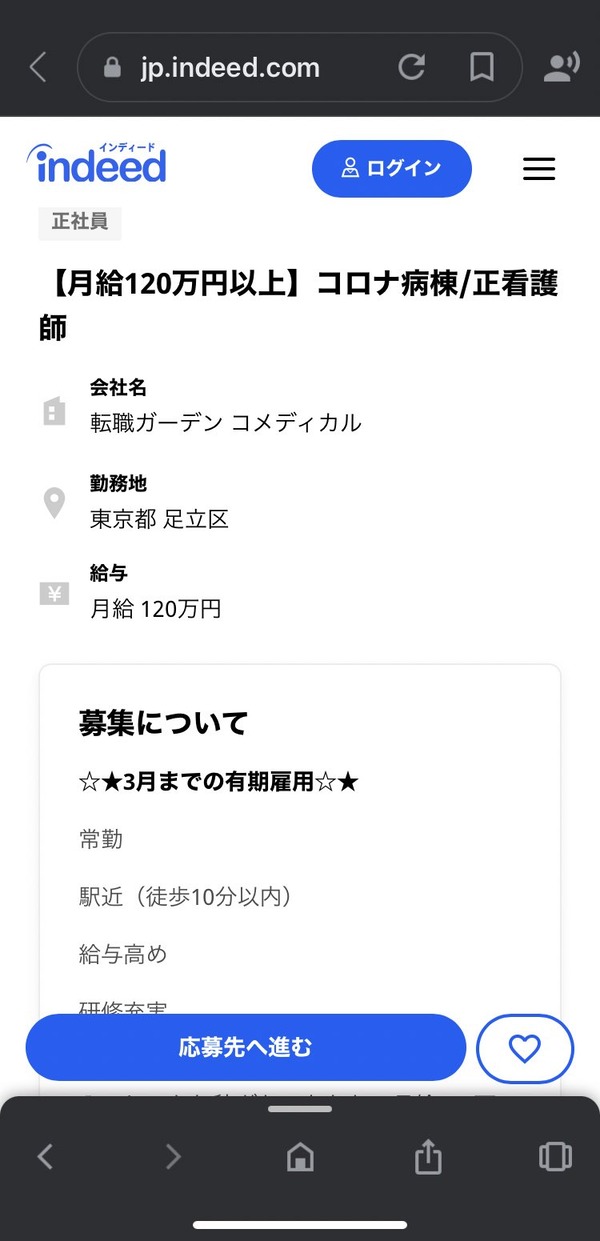The image size is (600, 1241).
Task: Bookmark this page in the browser
Action: (x=482, y=67)
